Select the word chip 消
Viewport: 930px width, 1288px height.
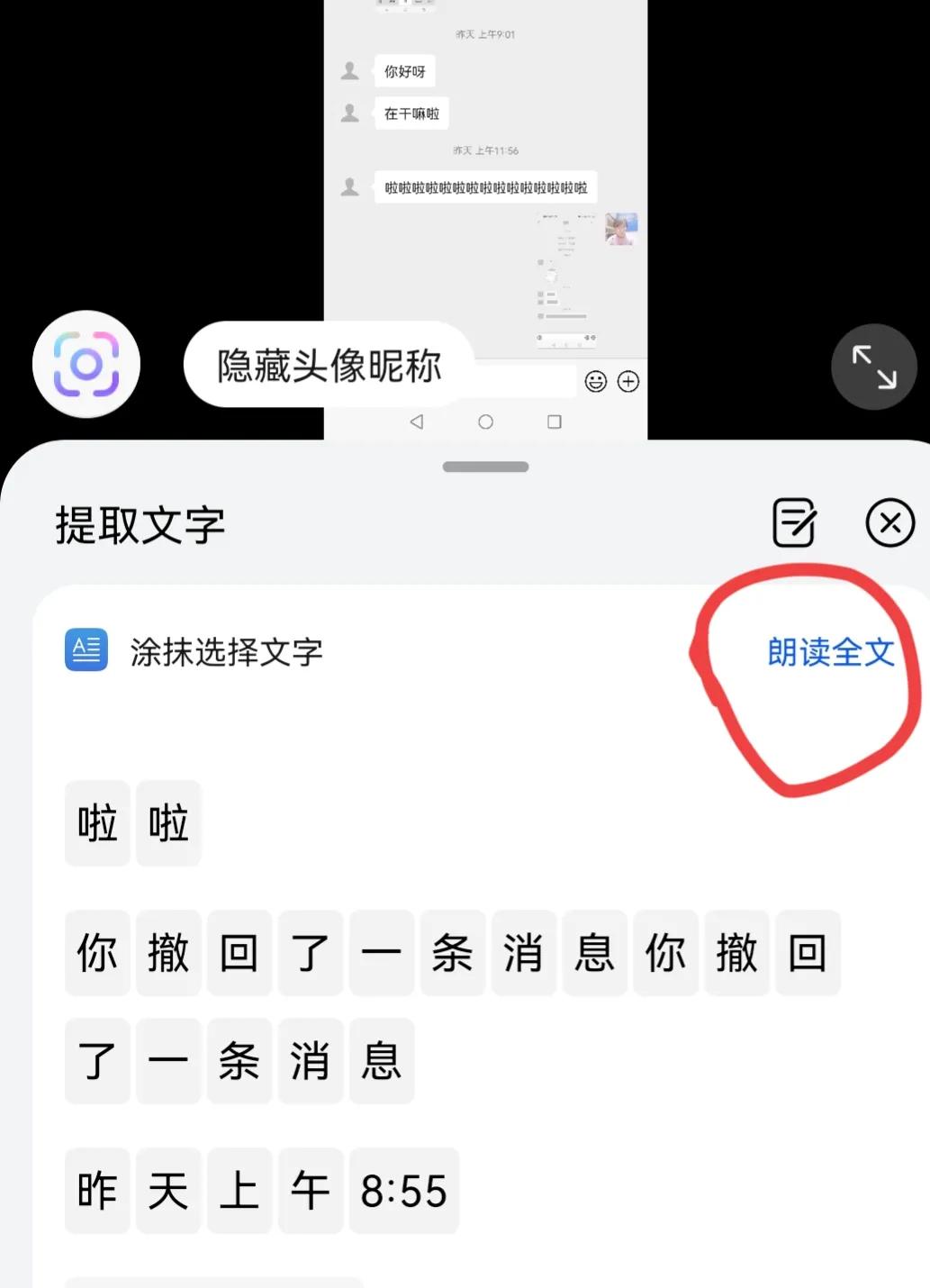point(523,953)
